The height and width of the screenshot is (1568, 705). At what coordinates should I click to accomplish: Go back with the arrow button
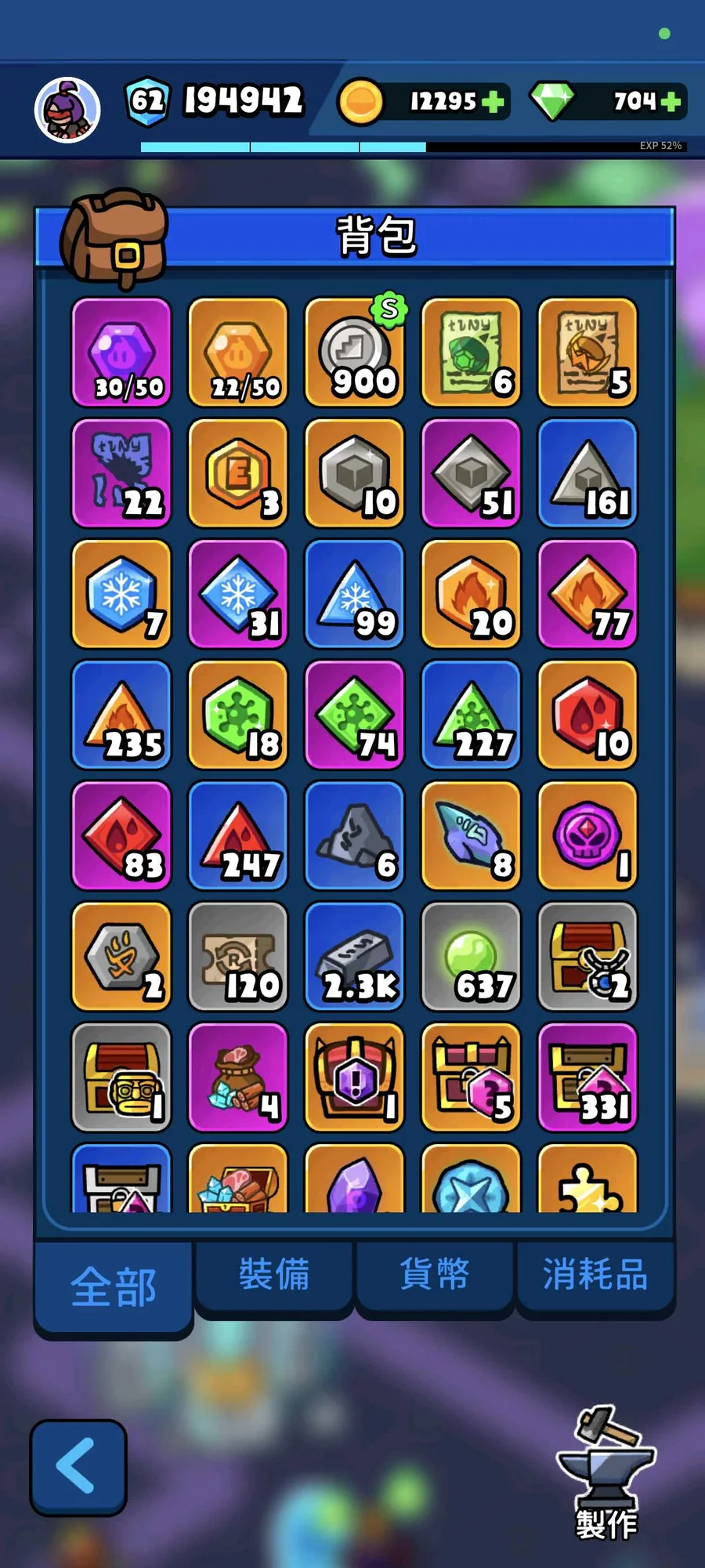78,1467
